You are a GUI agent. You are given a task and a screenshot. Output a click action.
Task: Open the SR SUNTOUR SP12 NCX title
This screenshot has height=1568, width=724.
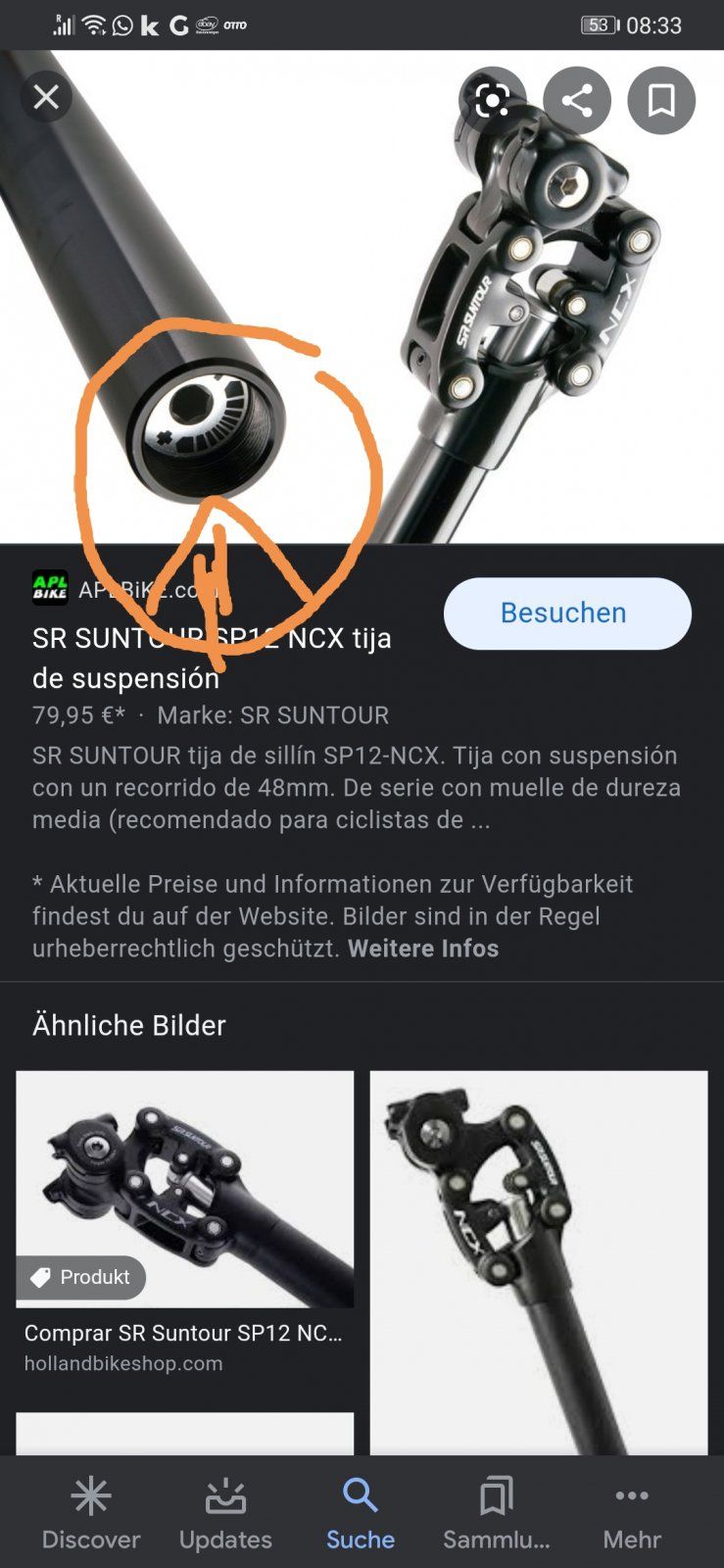pyautogui.click(x=212, y=658)
